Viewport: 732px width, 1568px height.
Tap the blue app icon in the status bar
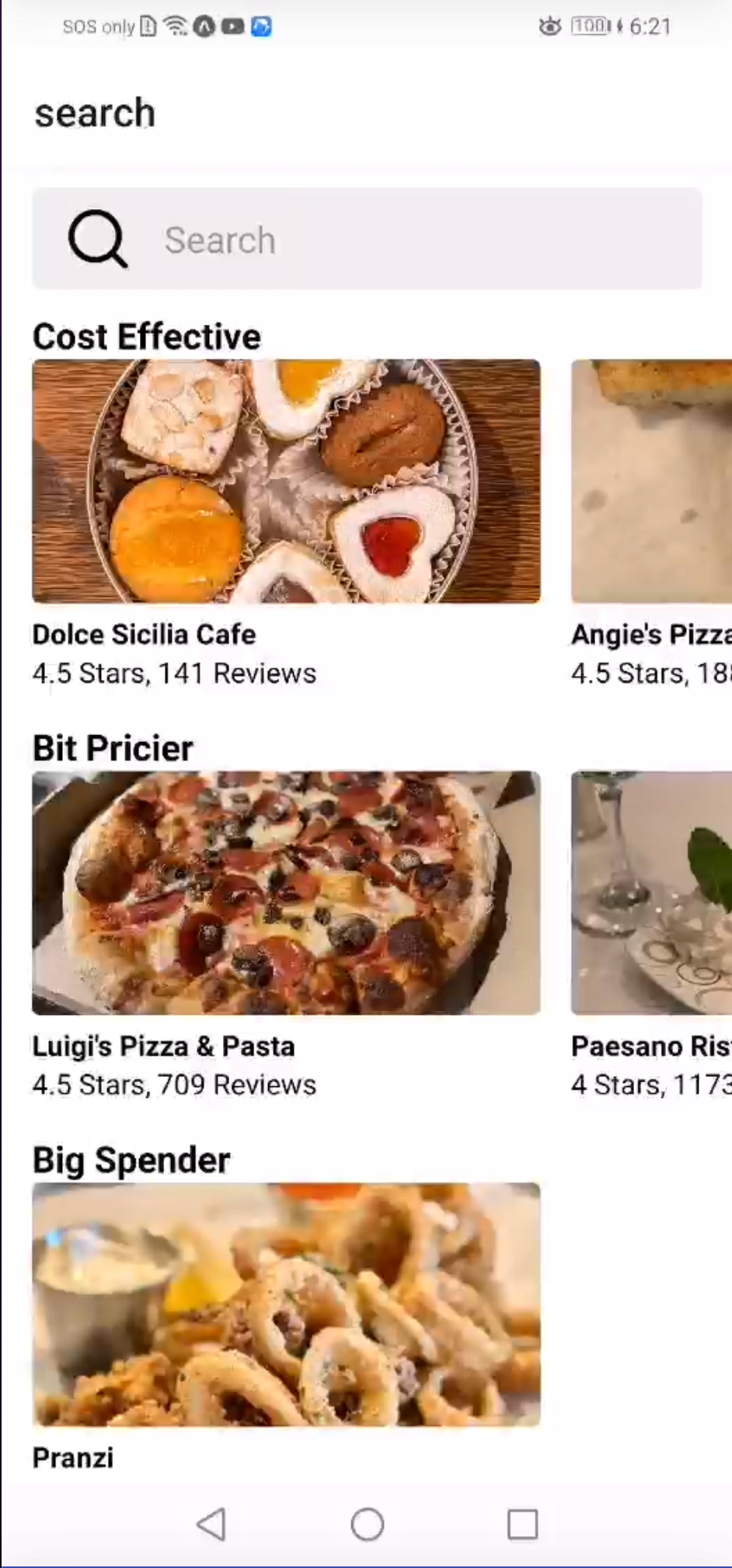pos(261,26)
